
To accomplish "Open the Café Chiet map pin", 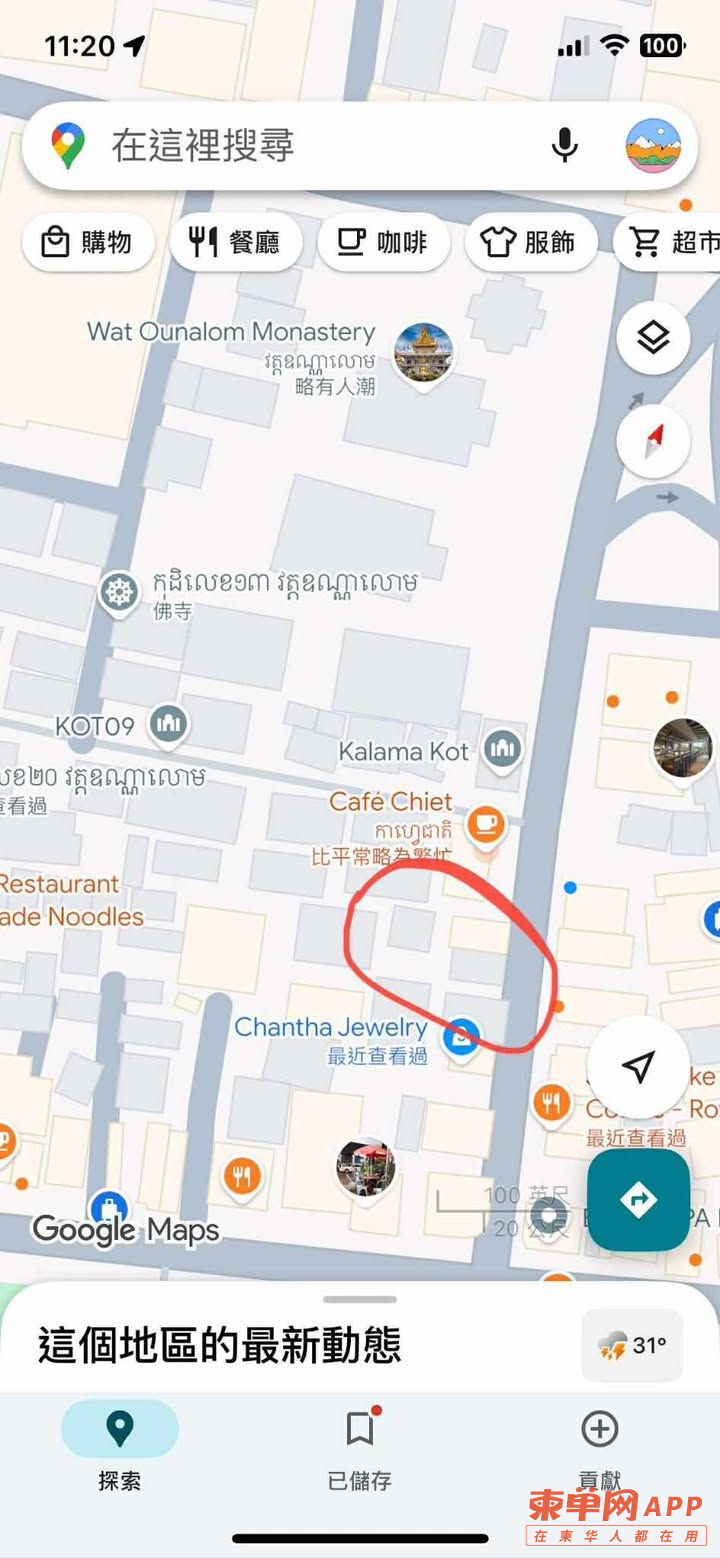I will (486, 823).
